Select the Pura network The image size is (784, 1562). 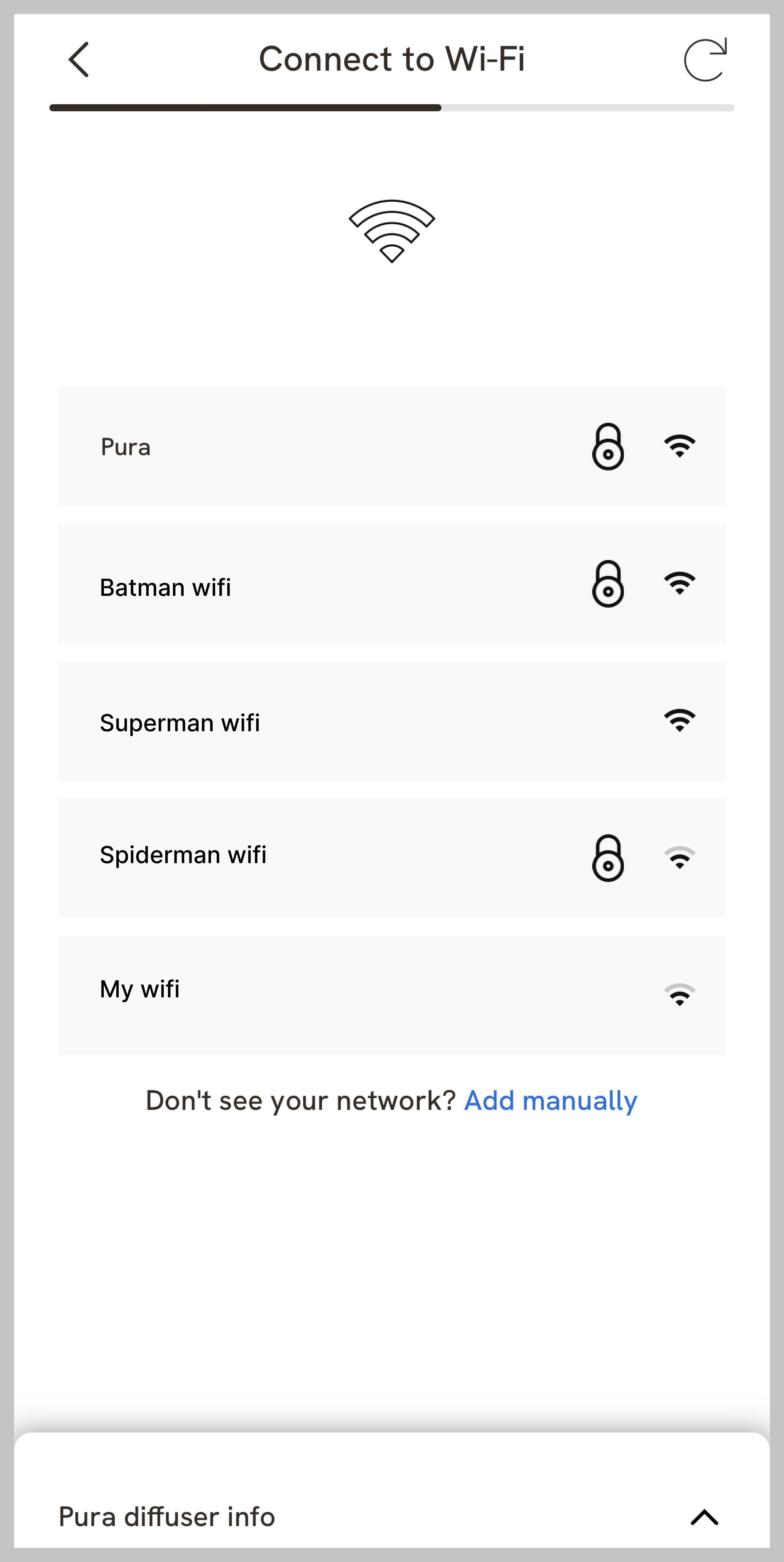pos(391,446)
